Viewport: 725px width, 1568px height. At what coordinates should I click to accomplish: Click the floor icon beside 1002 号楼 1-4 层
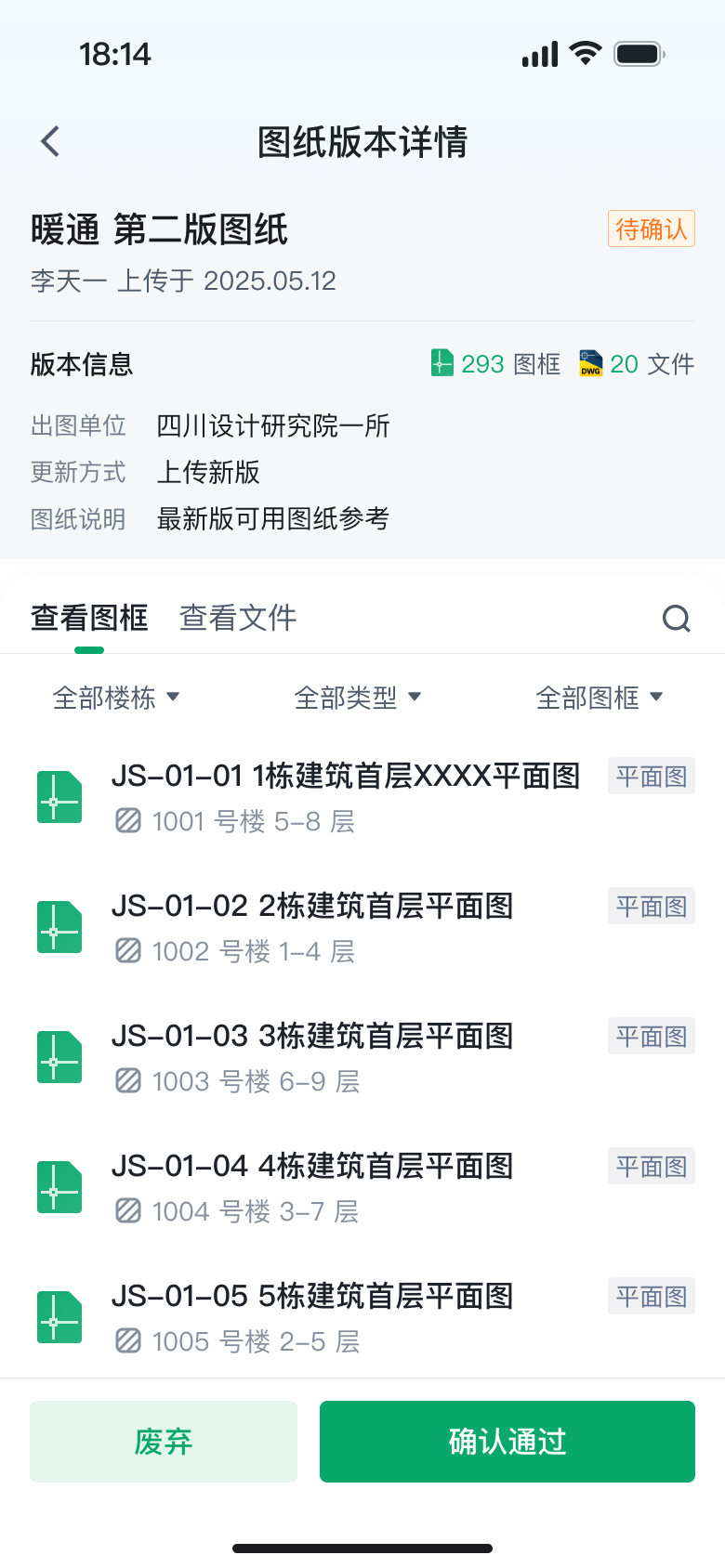[x=127, y=950]
